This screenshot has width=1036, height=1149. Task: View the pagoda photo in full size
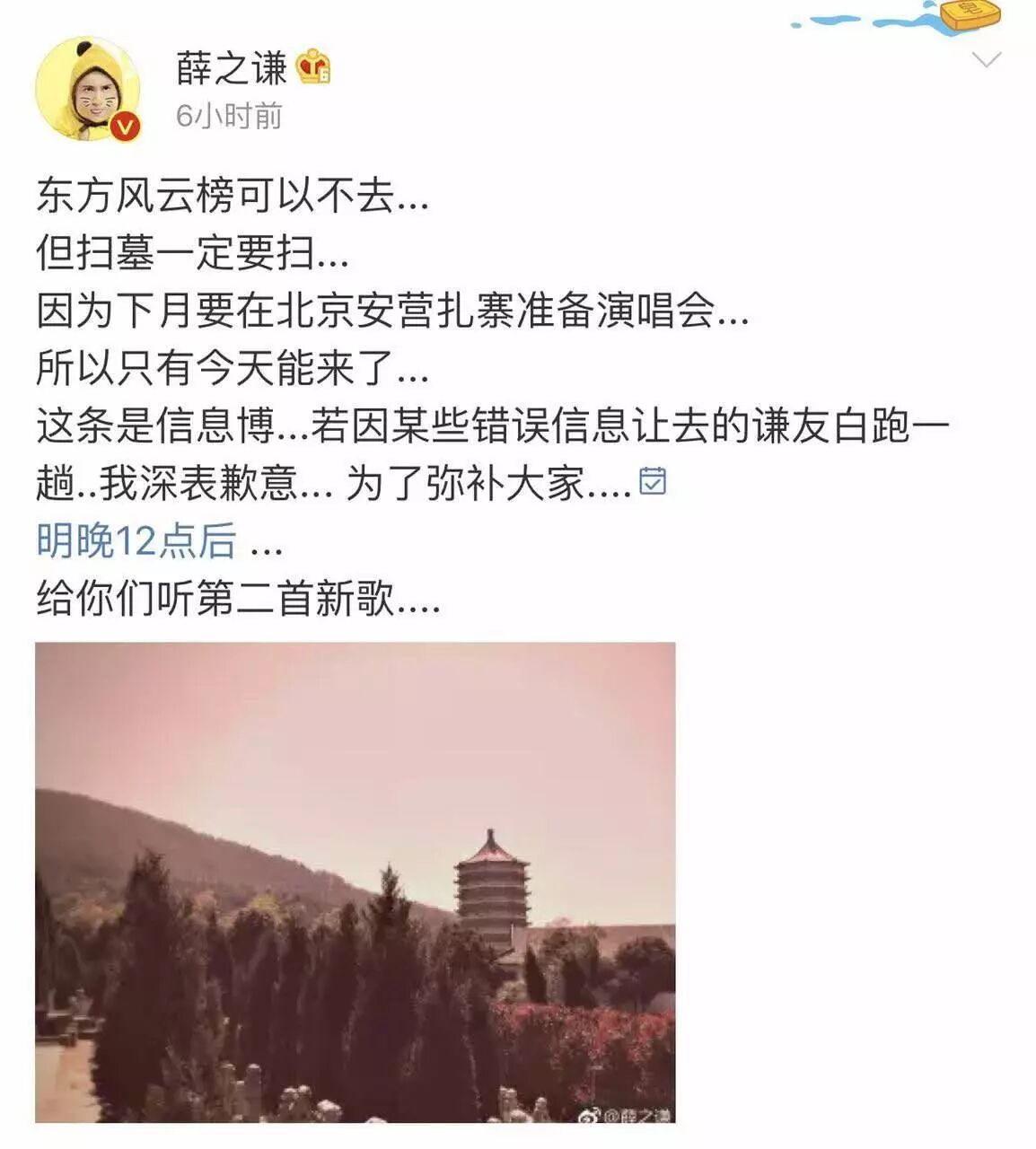(x=355, y=881)
